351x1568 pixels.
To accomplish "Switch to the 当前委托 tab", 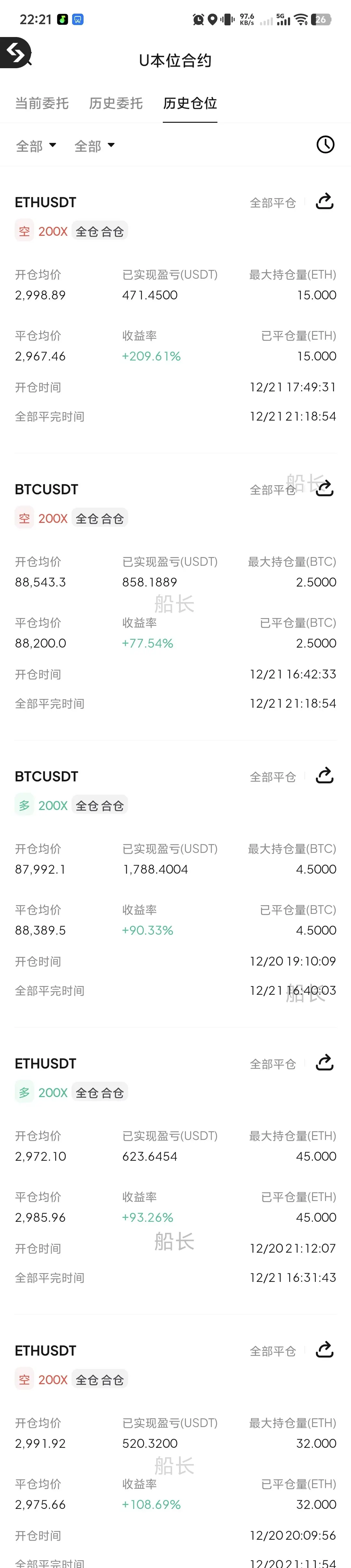I will point(42,104).
